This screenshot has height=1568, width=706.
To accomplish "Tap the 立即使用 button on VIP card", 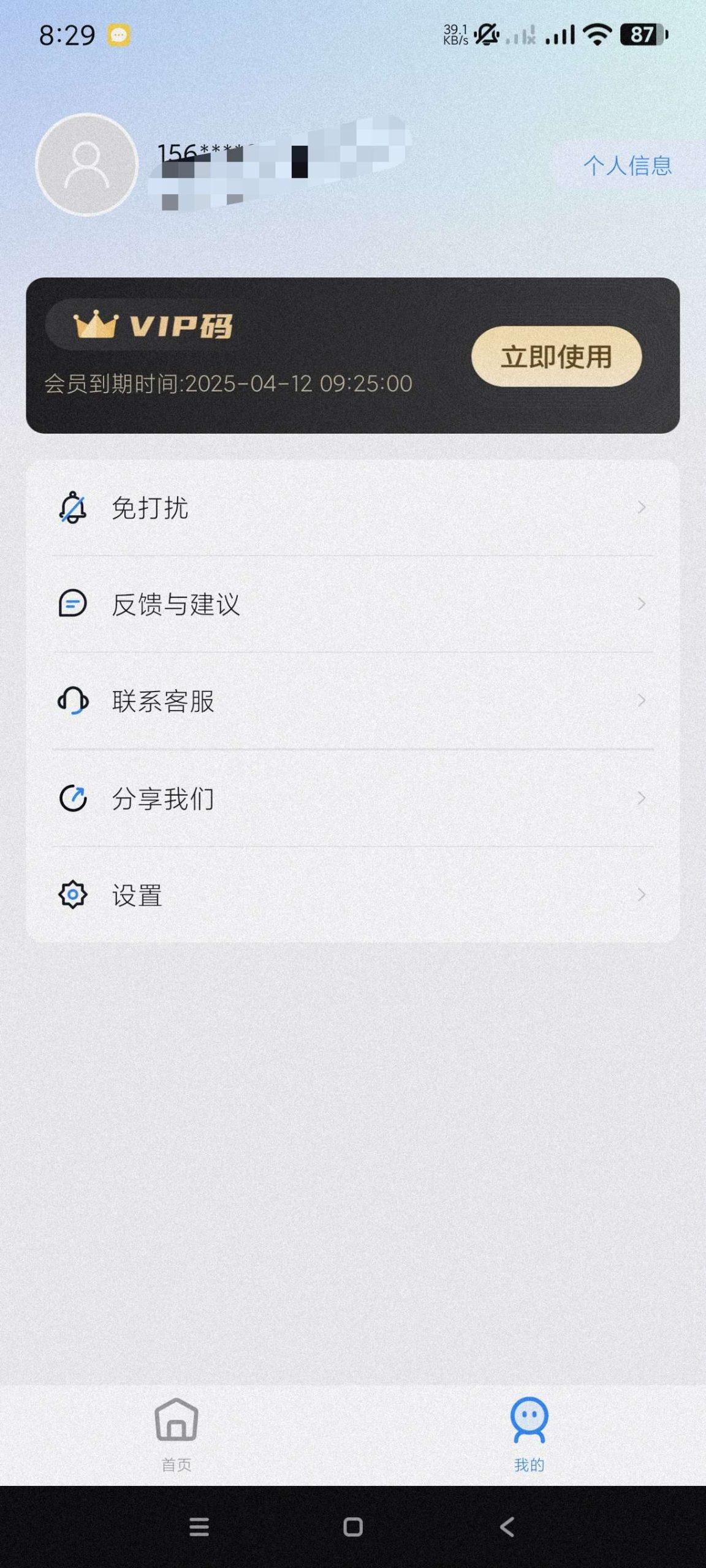I will click(556, 356).
